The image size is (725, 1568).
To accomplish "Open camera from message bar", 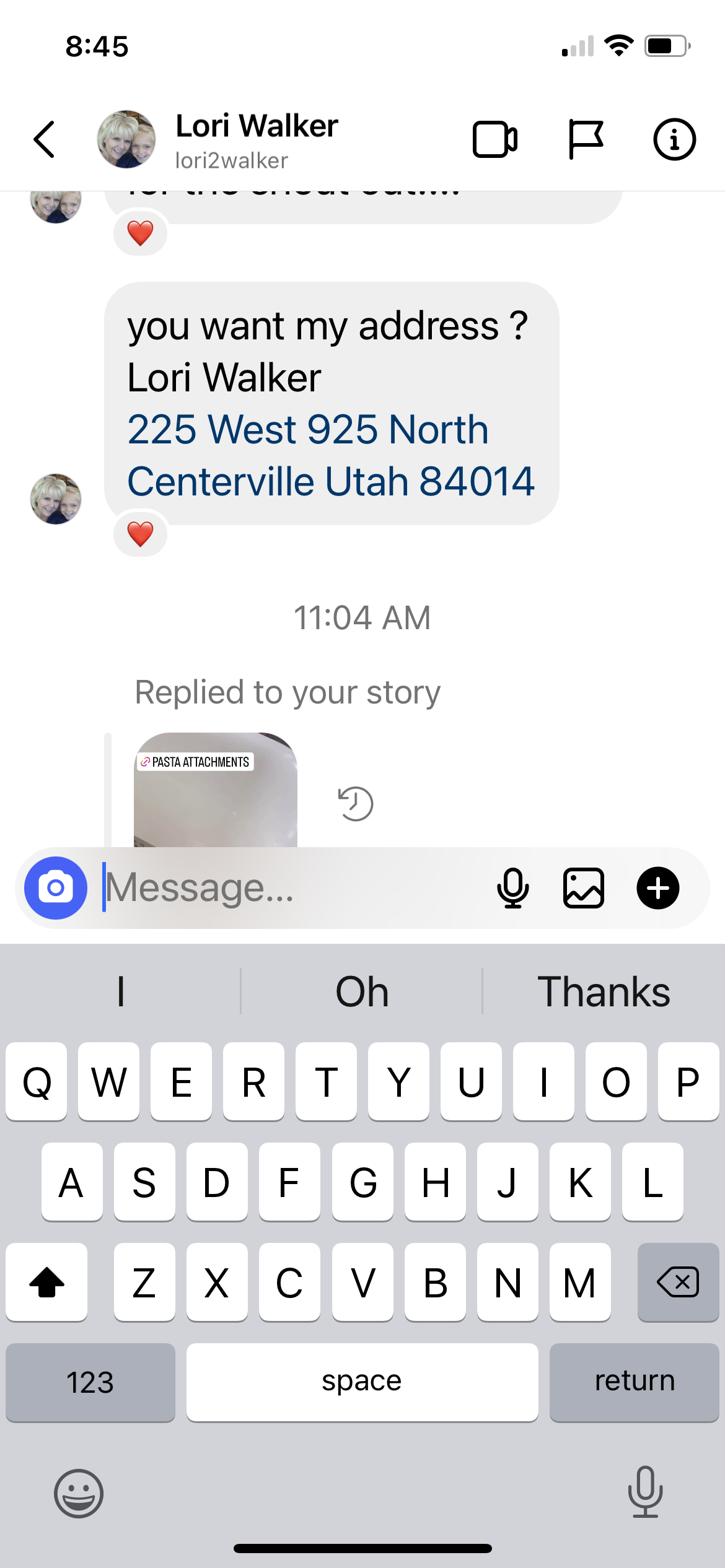I will tap(56, 887).
